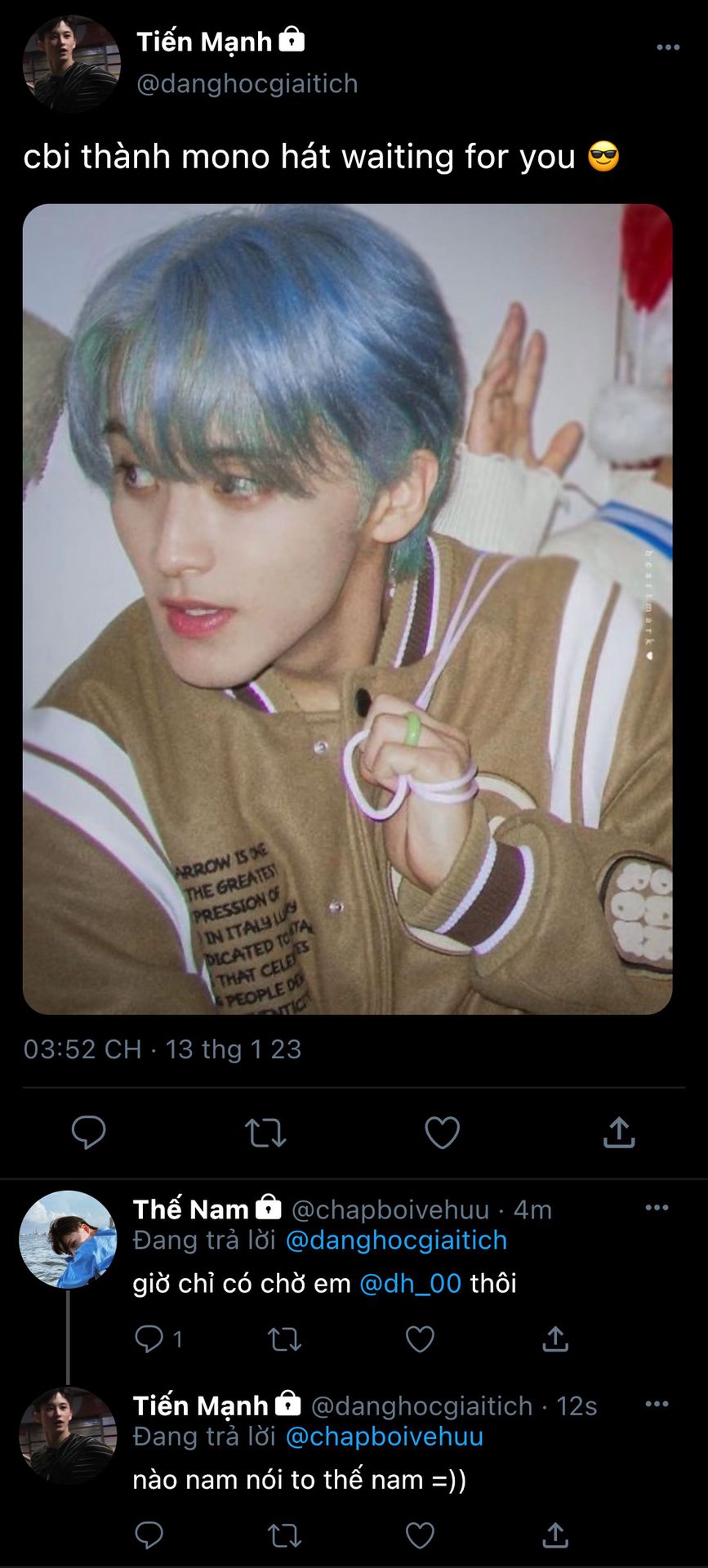The image size is (708, 1568).
Task: Like Thế Nam's reply
Action: click(420, 1339)
